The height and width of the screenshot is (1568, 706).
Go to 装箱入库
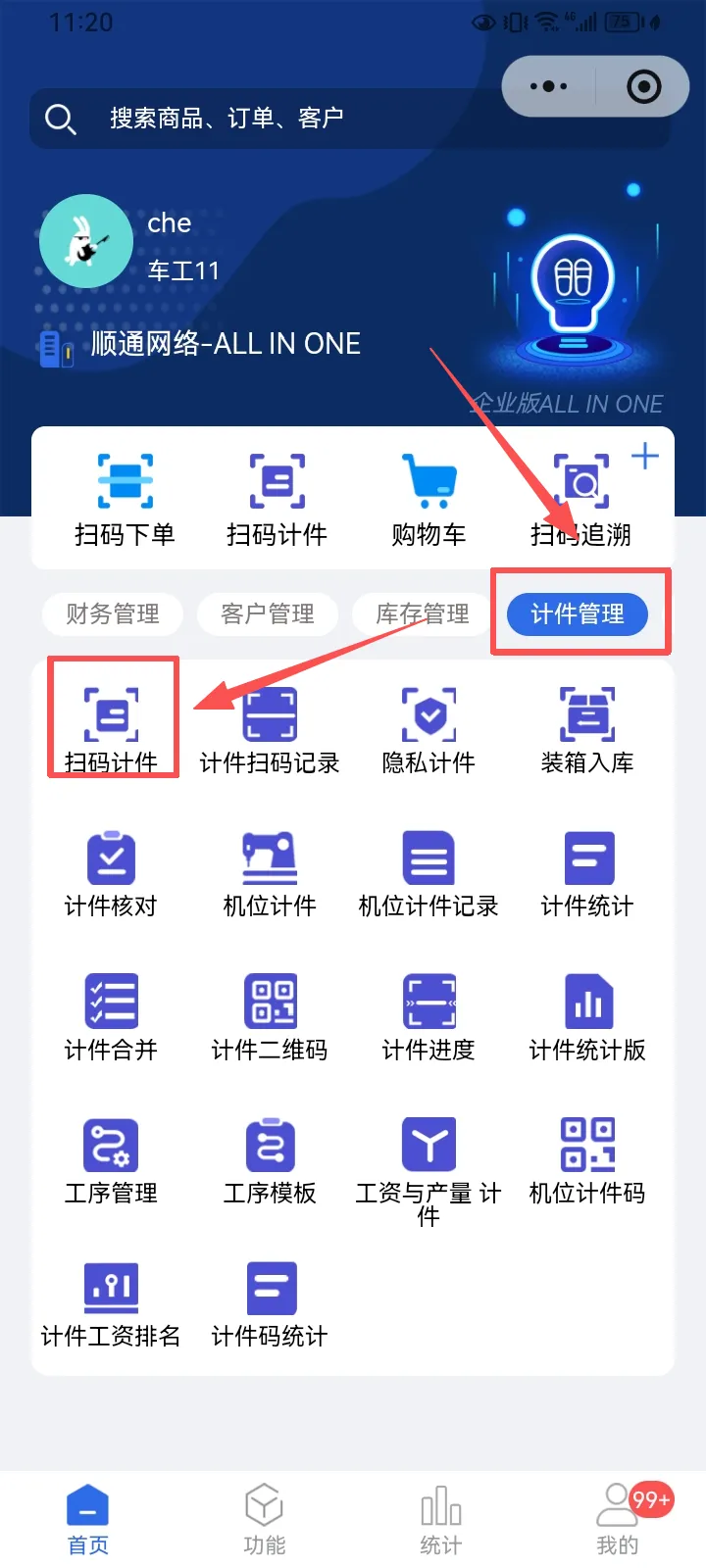587,730
